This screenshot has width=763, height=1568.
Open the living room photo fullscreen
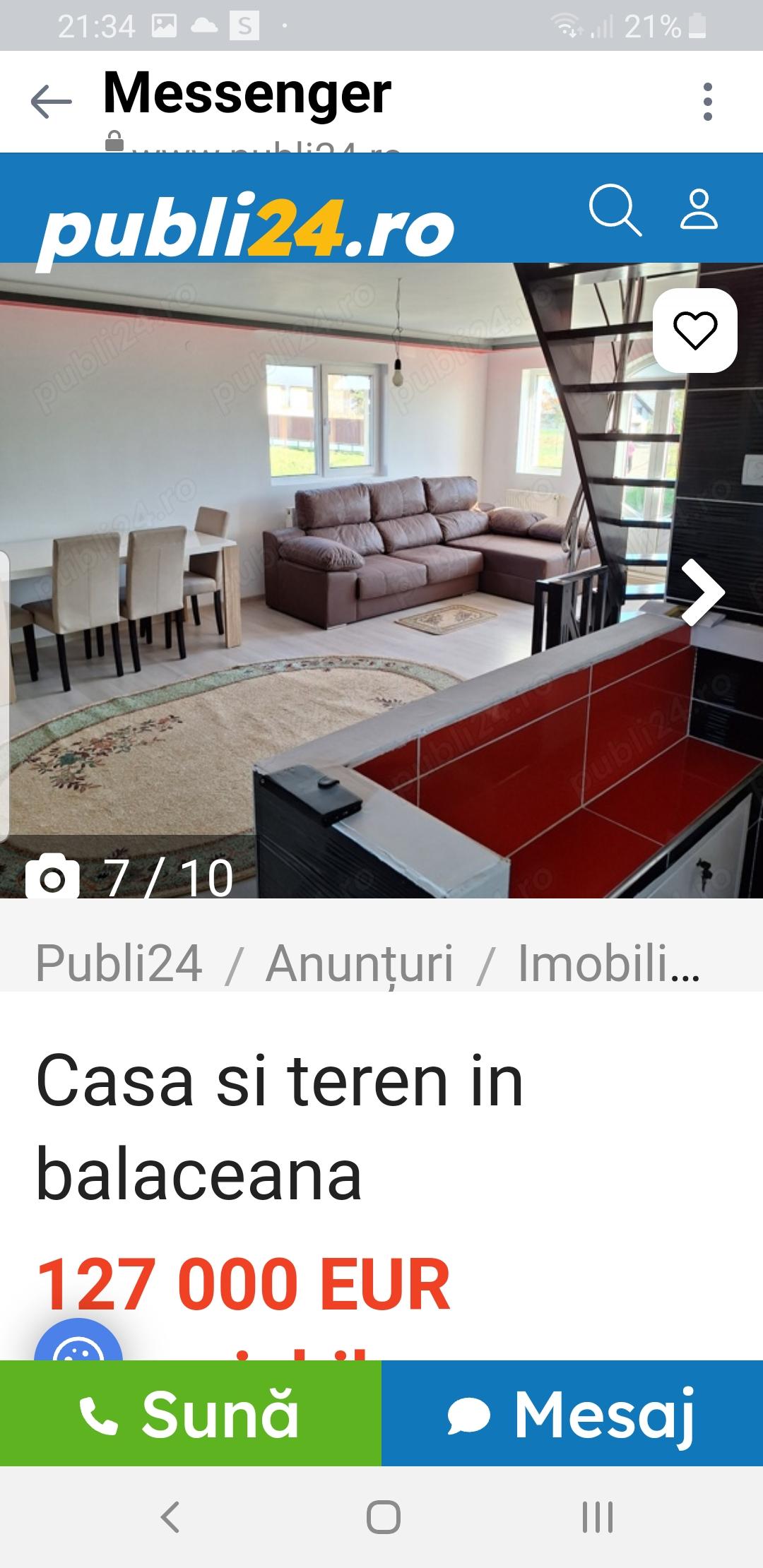pyautogui.click(x=339, y=565)
